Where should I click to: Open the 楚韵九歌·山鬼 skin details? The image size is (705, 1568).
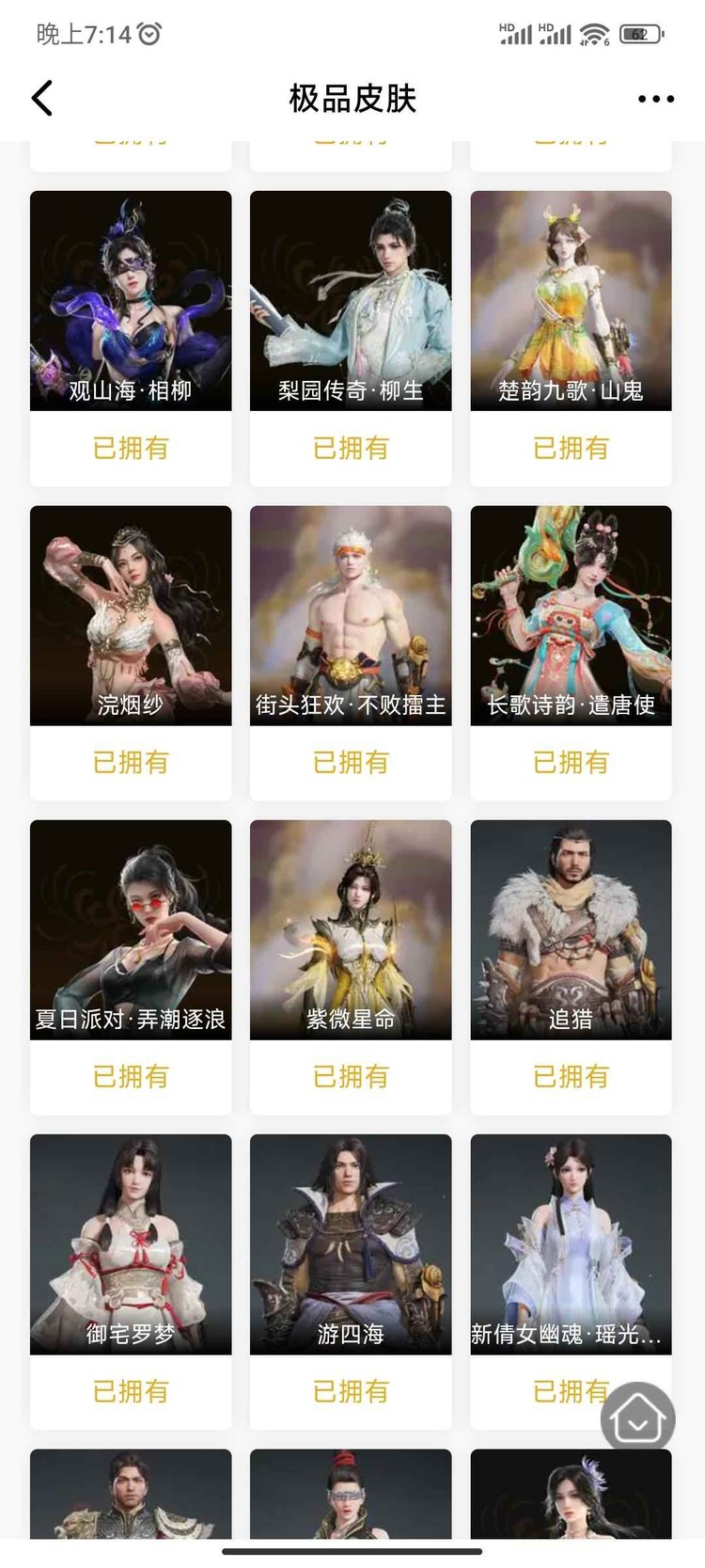coord(570,299)
